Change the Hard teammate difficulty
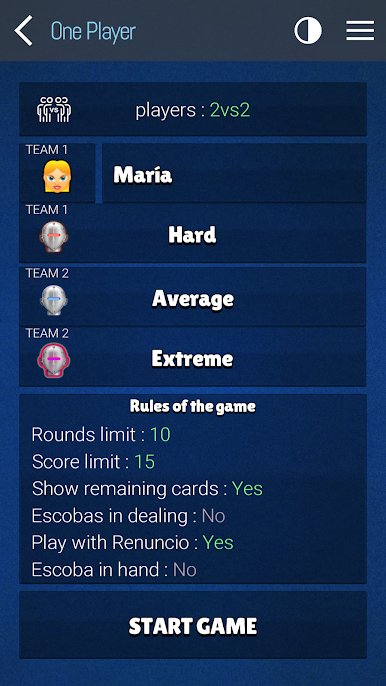Viewport: 386px width, 686px height. point(193,233)
